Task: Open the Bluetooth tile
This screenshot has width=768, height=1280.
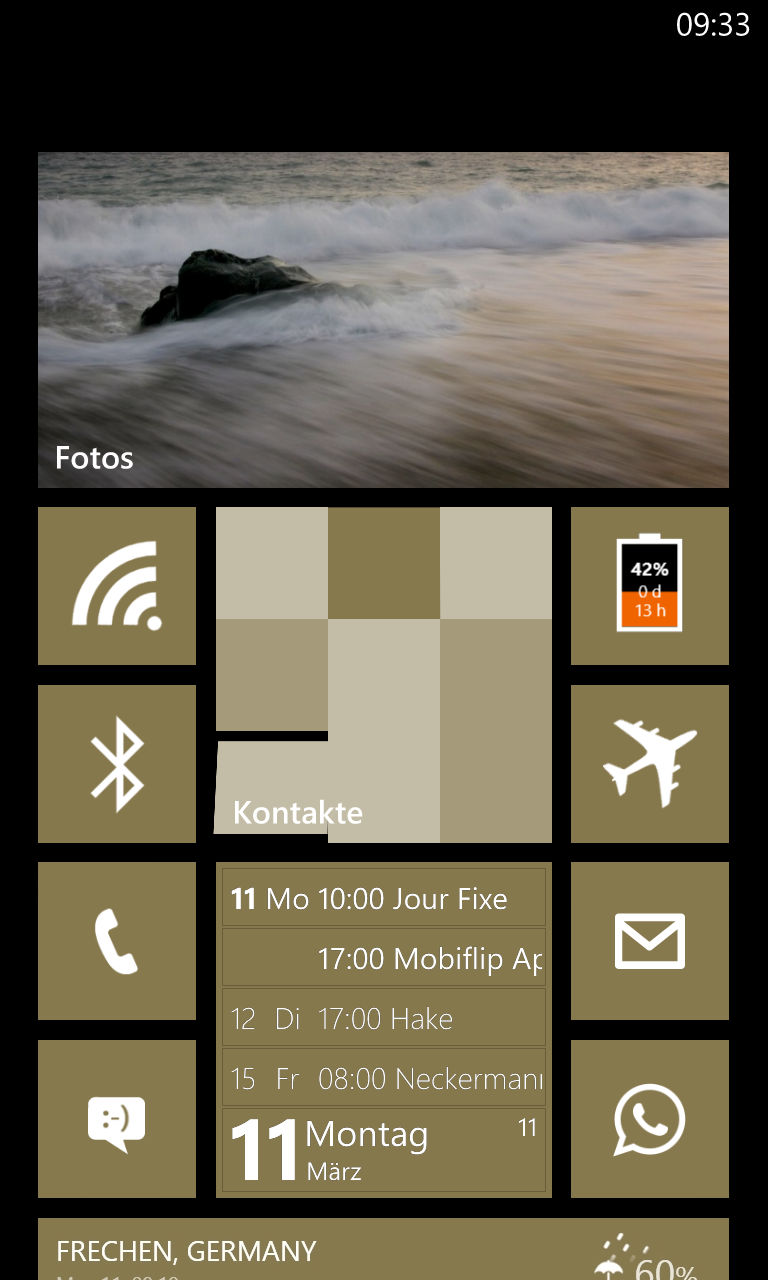Action: click(117, 764)
